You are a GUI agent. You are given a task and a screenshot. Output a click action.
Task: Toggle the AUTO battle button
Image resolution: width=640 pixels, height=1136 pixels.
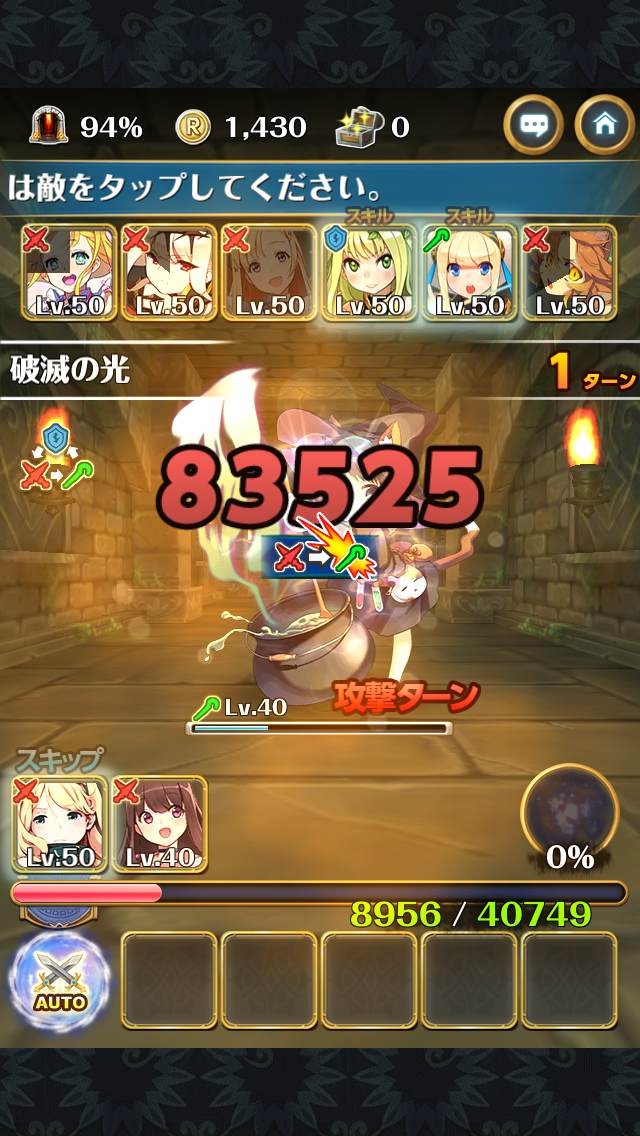(60, 981)
